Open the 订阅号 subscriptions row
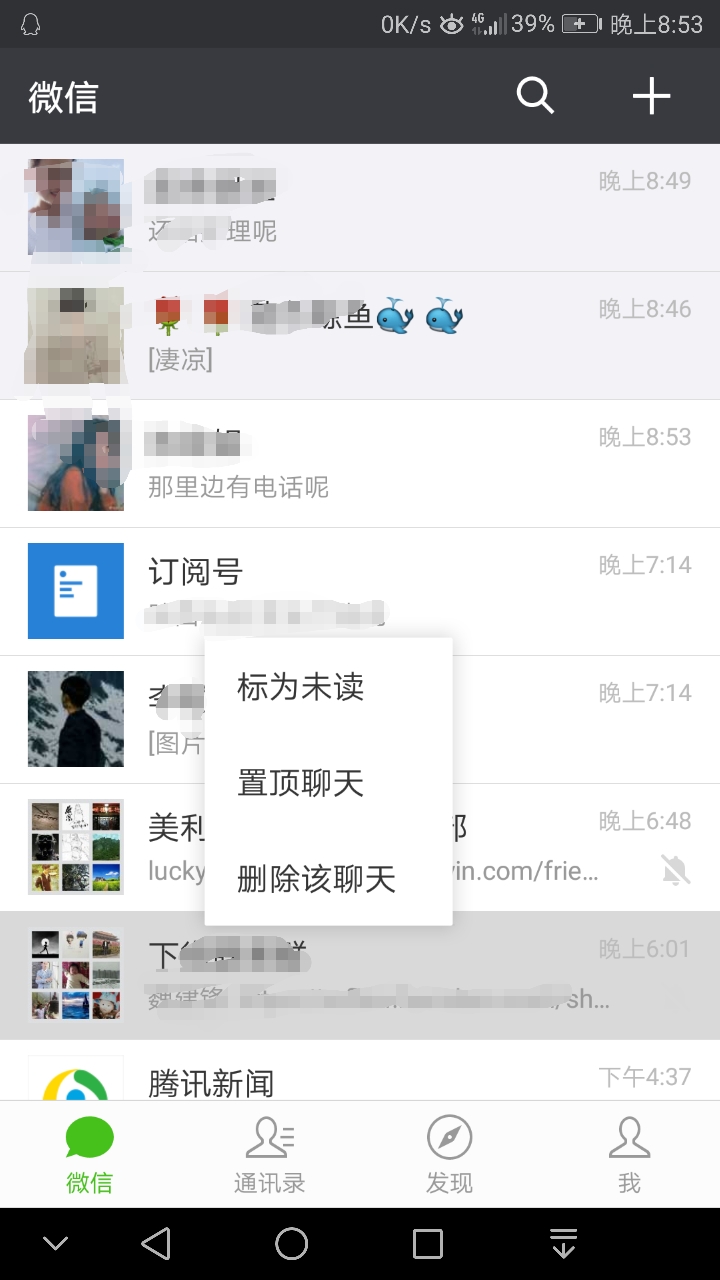 click(360, 591)
